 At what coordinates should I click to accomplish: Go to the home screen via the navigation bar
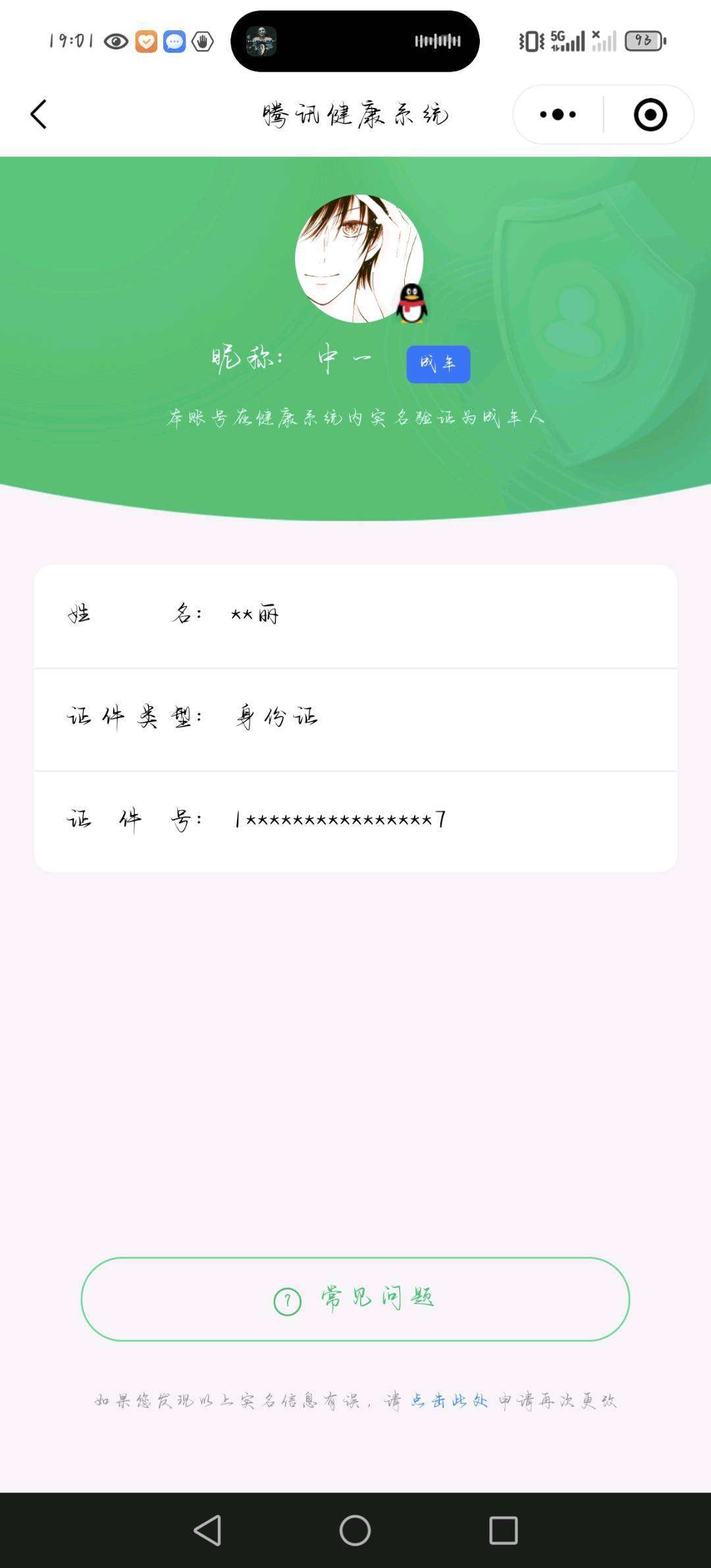[355, 1530]
